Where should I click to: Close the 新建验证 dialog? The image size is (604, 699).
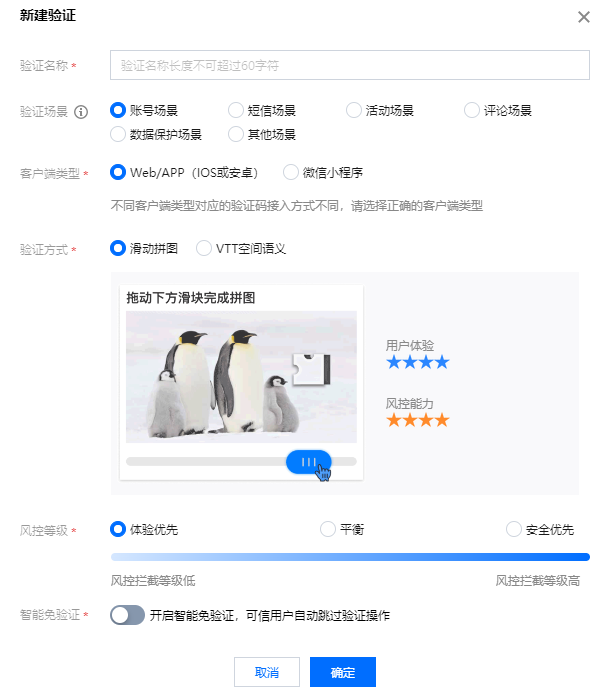point(584,17)
